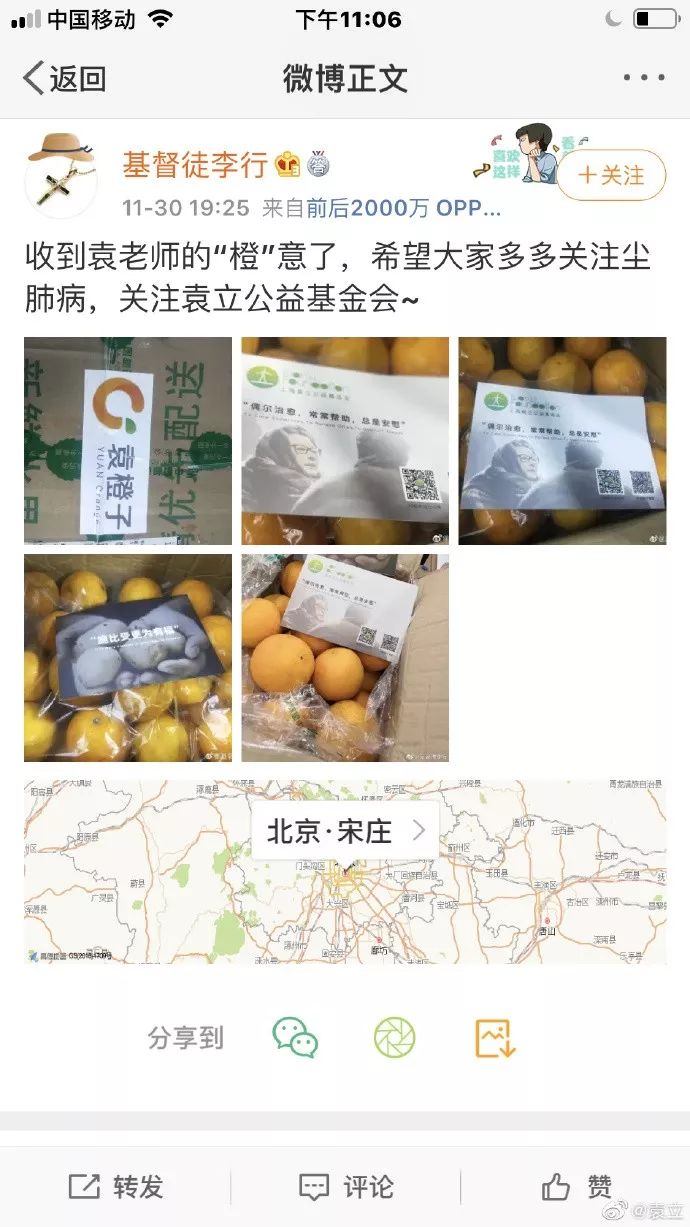Repost with the 转发 button

click(x=116, y=1187)
